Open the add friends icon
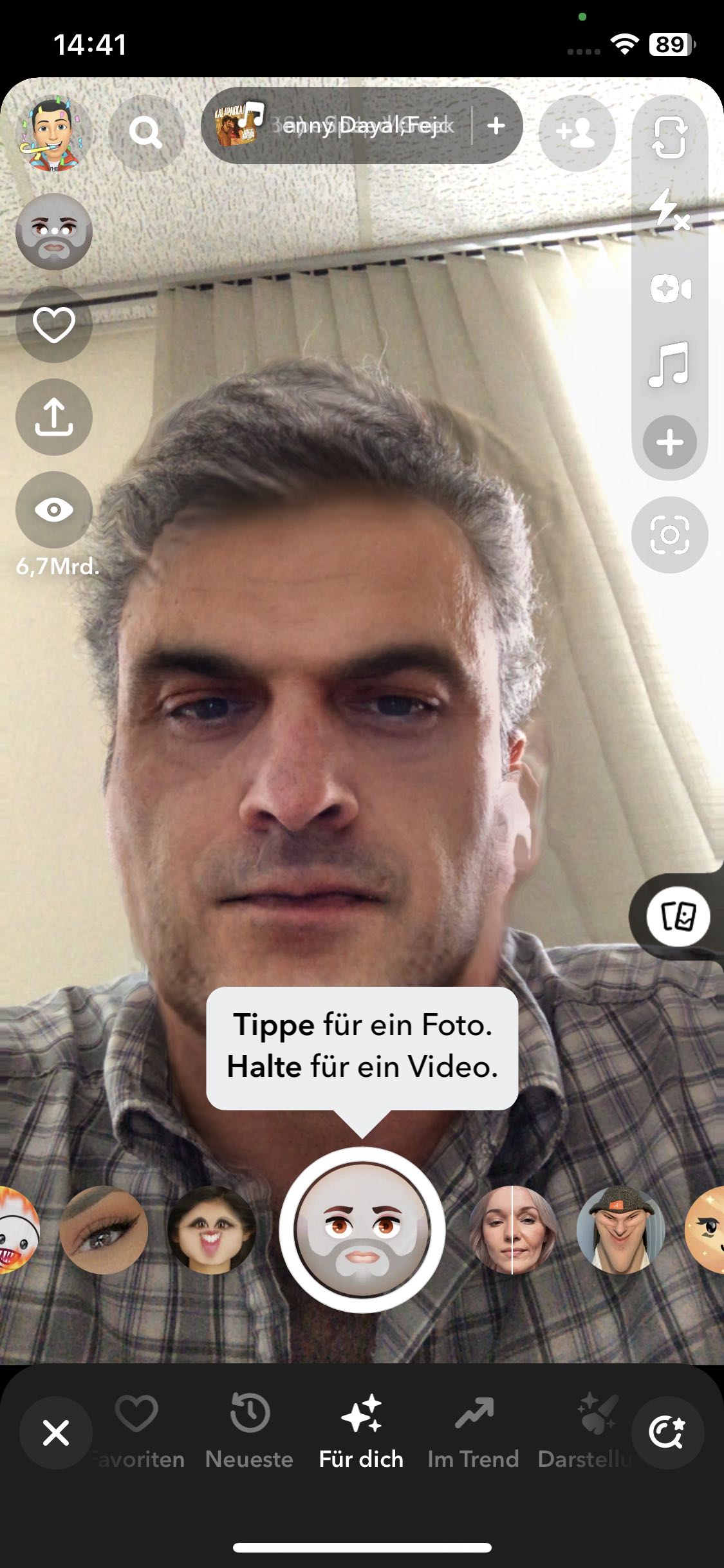Viewport: 724px width, 1568px height. tap(577, 133)
